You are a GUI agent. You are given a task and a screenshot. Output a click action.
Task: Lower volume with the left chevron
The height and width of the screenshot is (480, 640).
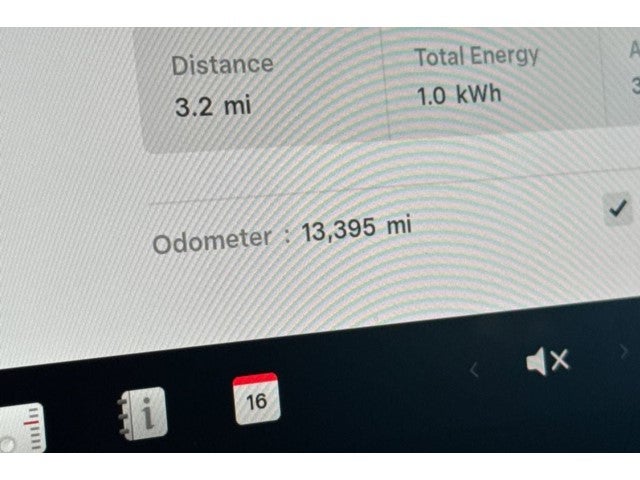point(474,371)
